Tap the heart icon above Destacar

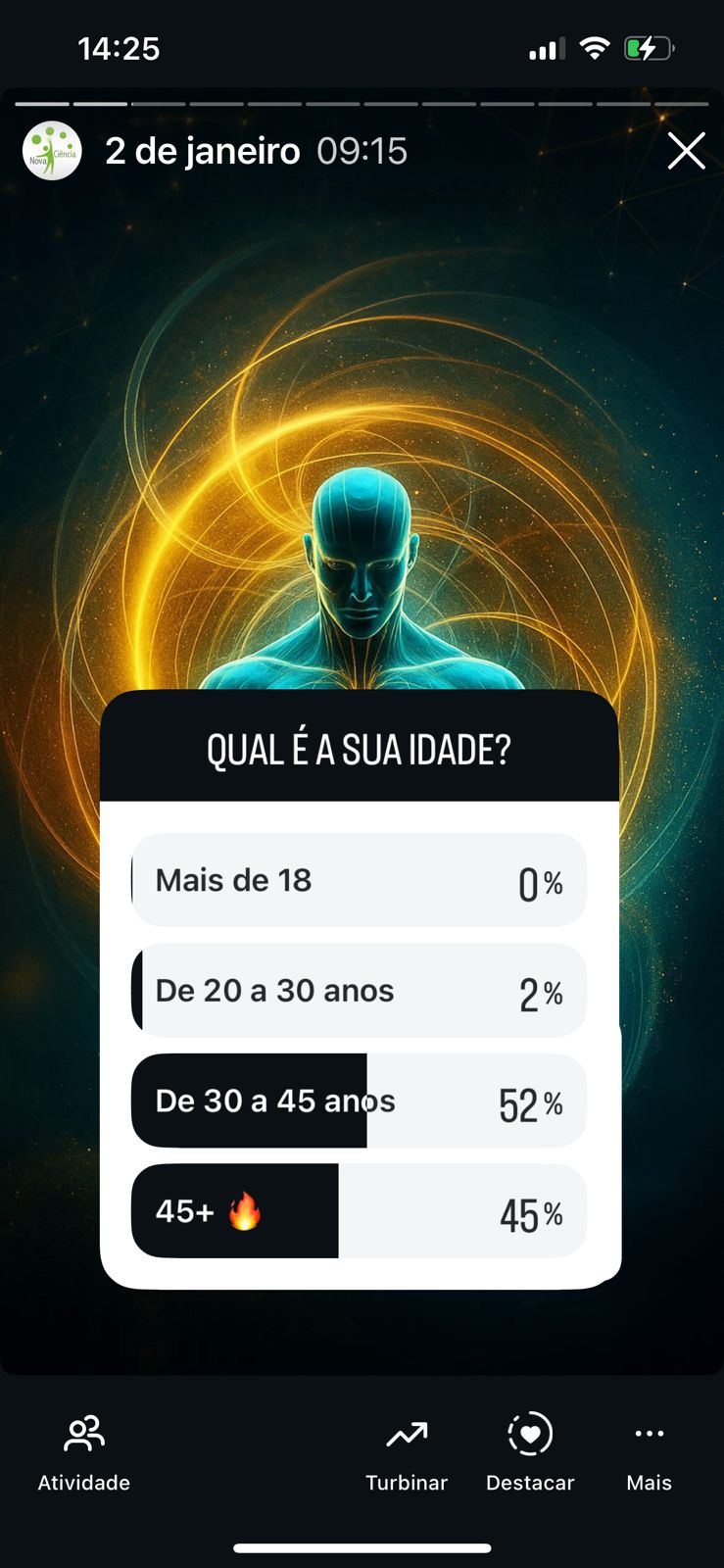[x=529, y=1433]
